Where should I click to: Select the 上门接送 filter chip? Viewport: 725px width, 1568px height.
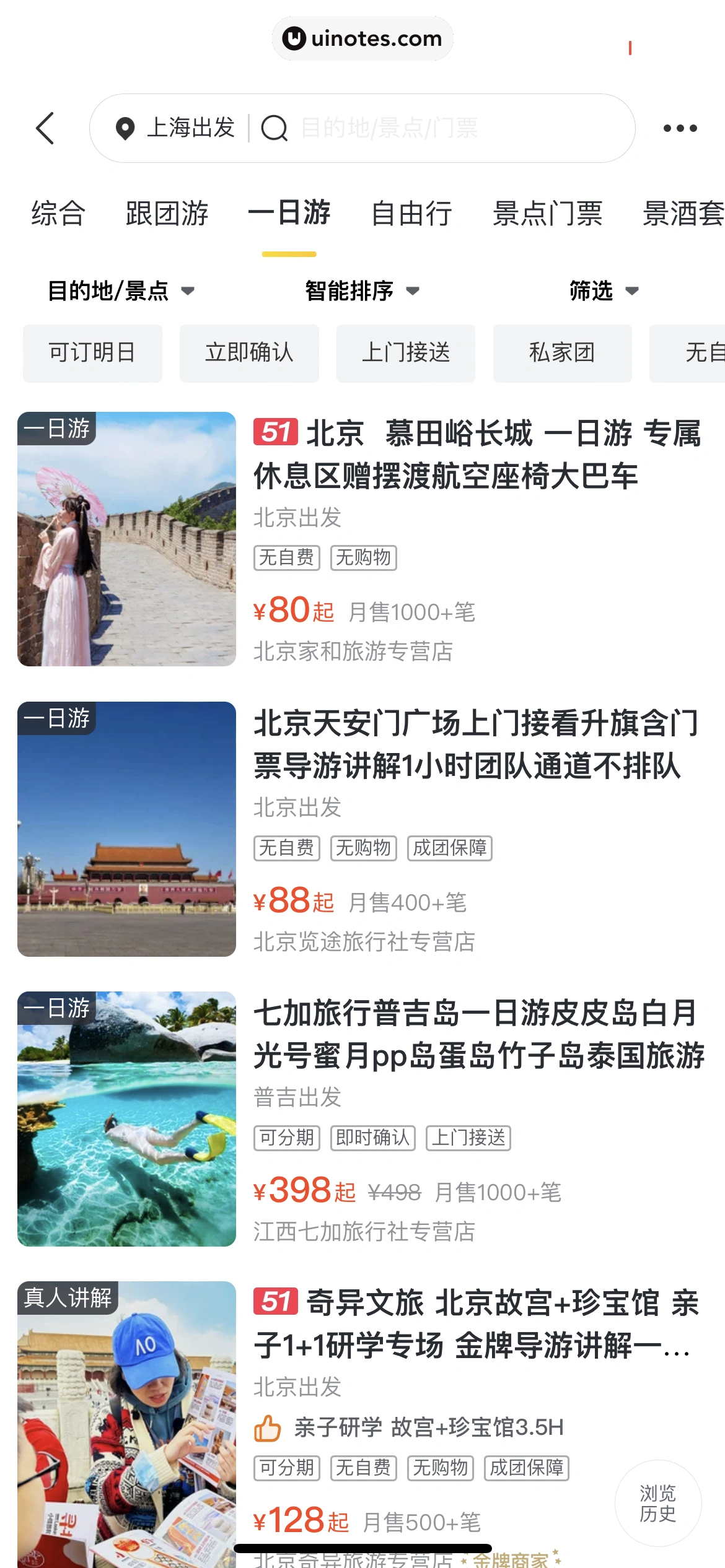pos(406,353)
